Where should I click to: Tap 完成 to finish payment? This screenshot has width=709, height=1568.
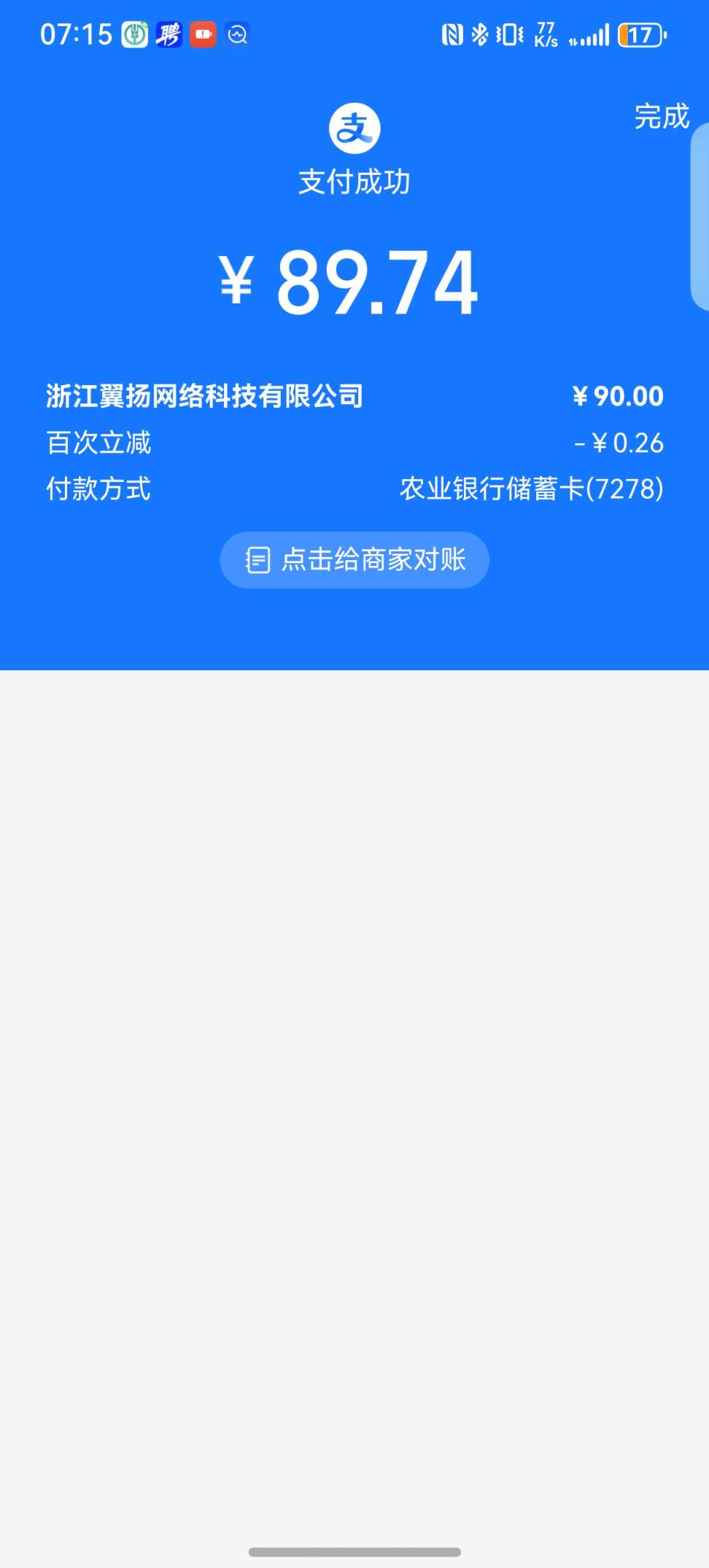pos(661,117)
